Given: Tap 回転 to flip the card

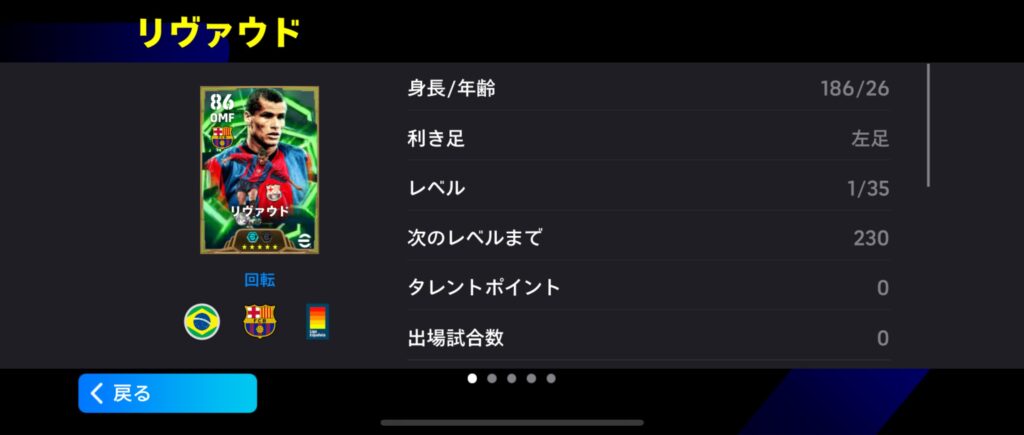Looking at the screenshot, I should tap(259, 280).
